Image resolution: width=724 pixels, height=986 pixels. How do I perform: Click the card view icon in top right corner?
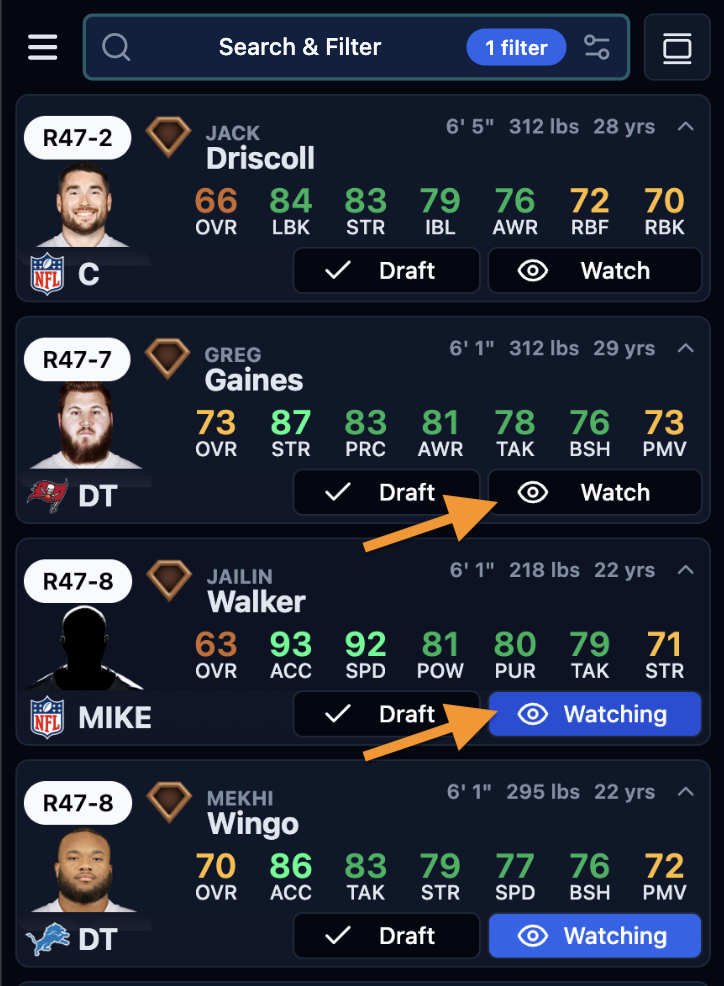(677, 47)
